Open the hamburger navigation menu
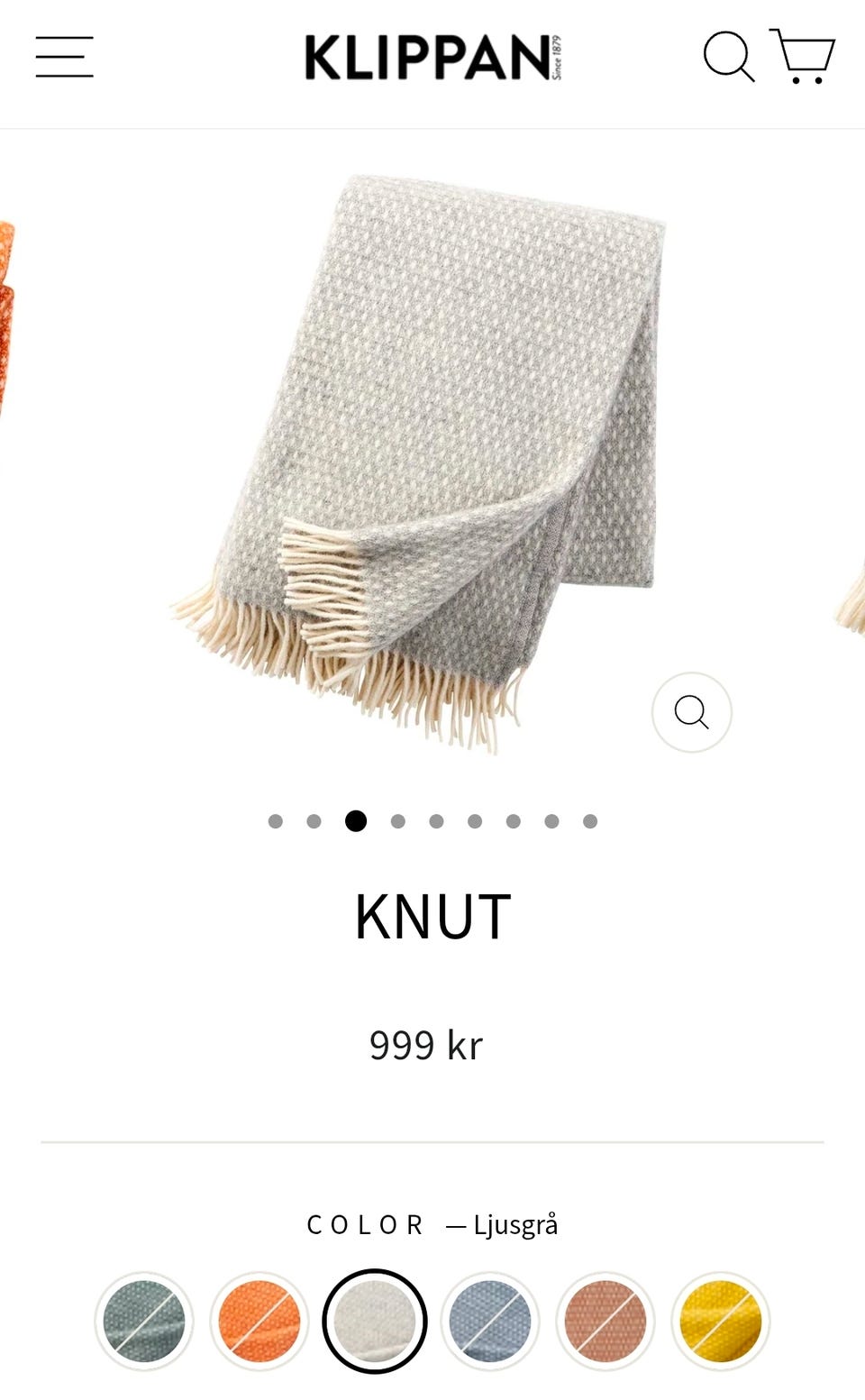Screen dimensions: 865x1400 [65, 57]
